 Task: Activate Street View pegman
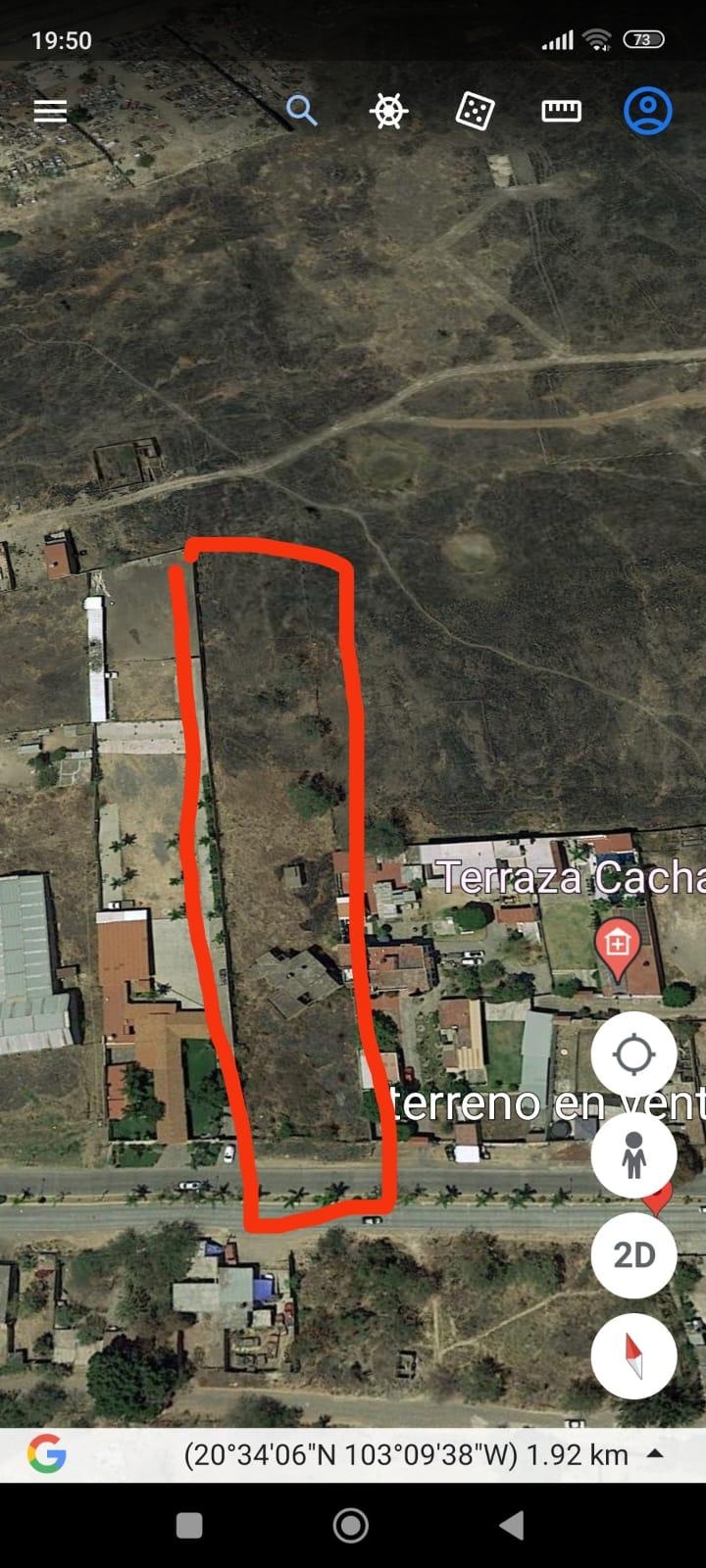click(633, 1154)
